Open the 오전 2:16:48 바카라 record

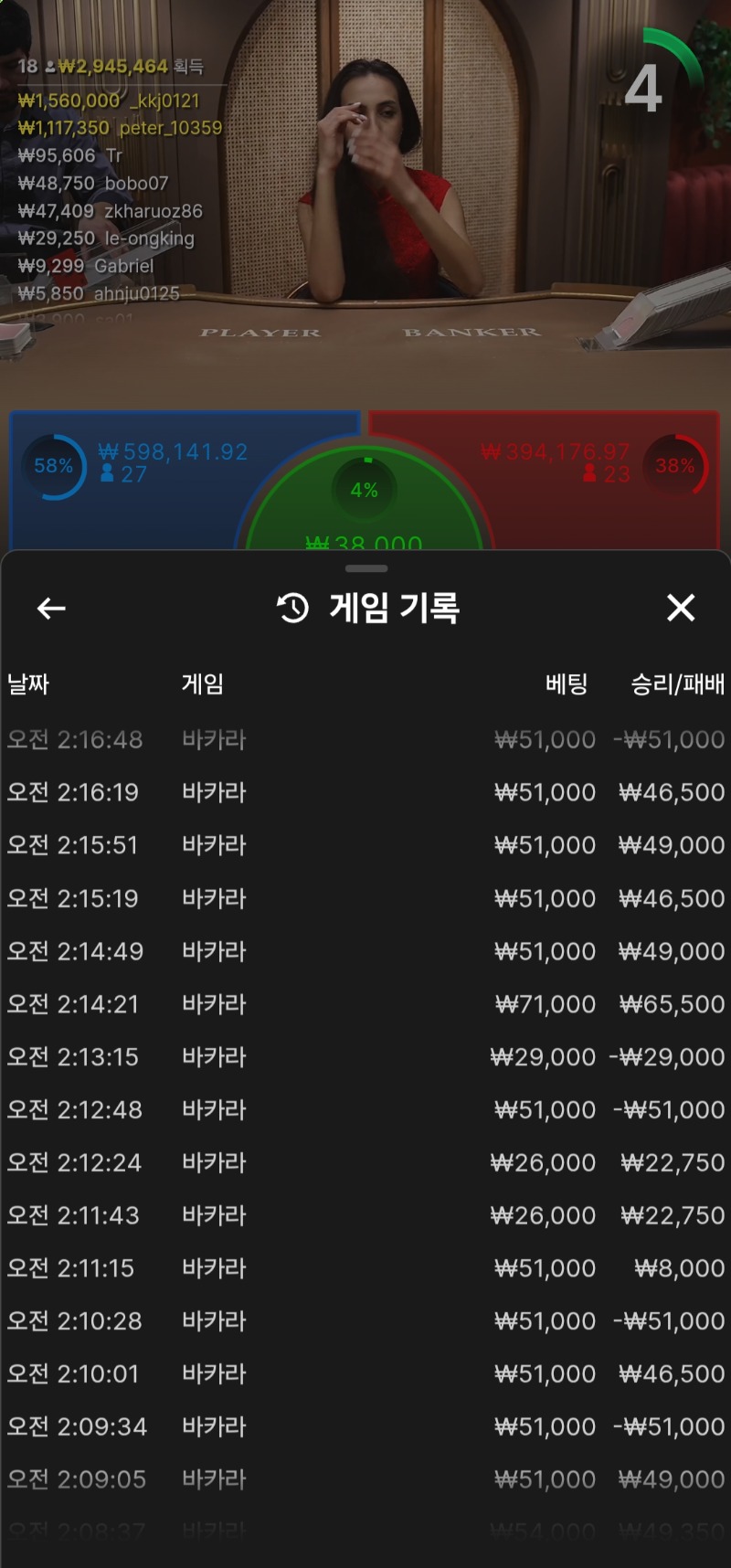click(x=365, y=739)
